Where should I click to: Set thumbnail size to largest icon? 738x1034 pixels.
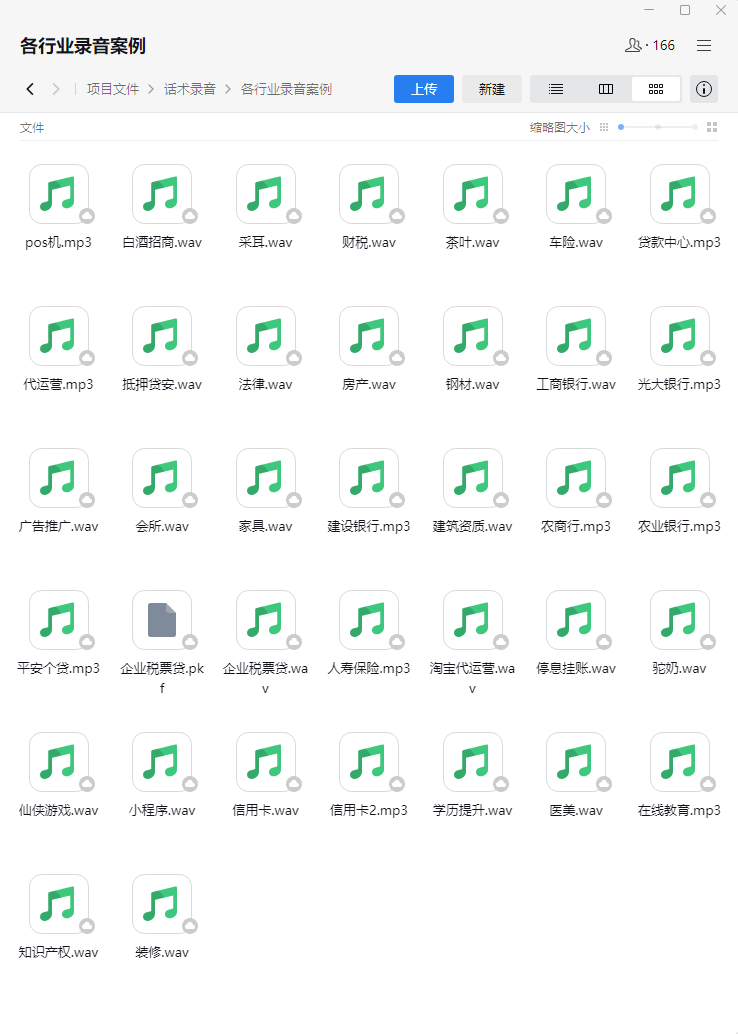click(x=712, y=127)
